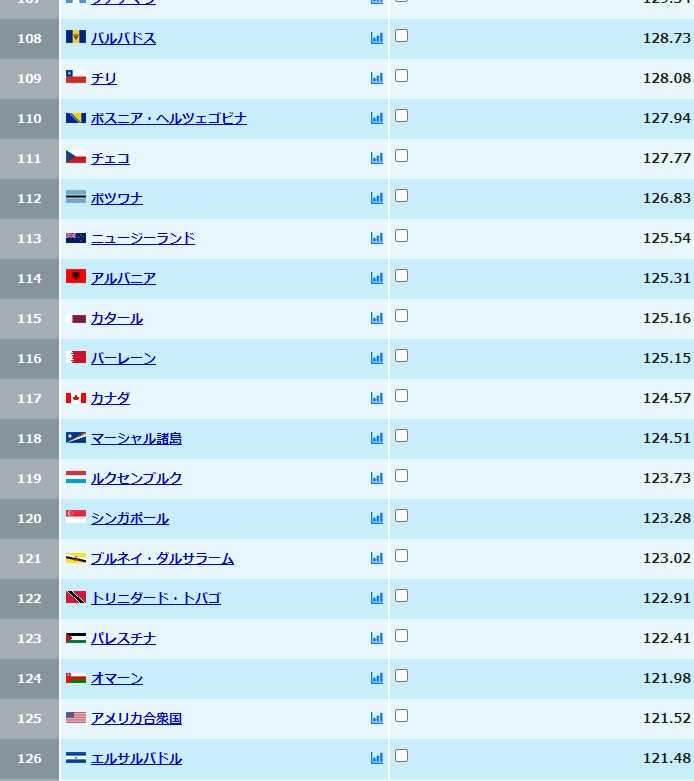This screenshot has width=694, height=781.
Task: Select the オマーン row checkbox
Action: pyautogui.click(x=401, y=676)
